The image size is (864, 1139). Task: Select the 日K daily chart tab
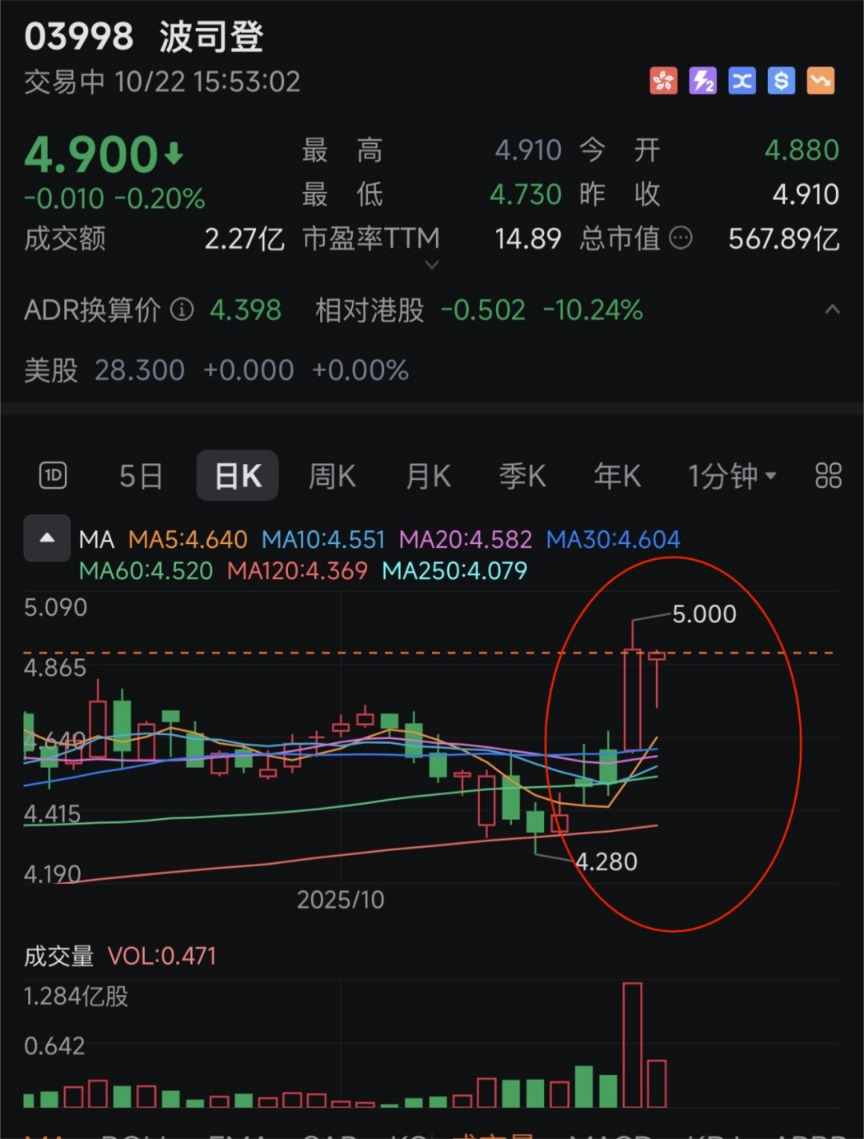coord(238,476)
